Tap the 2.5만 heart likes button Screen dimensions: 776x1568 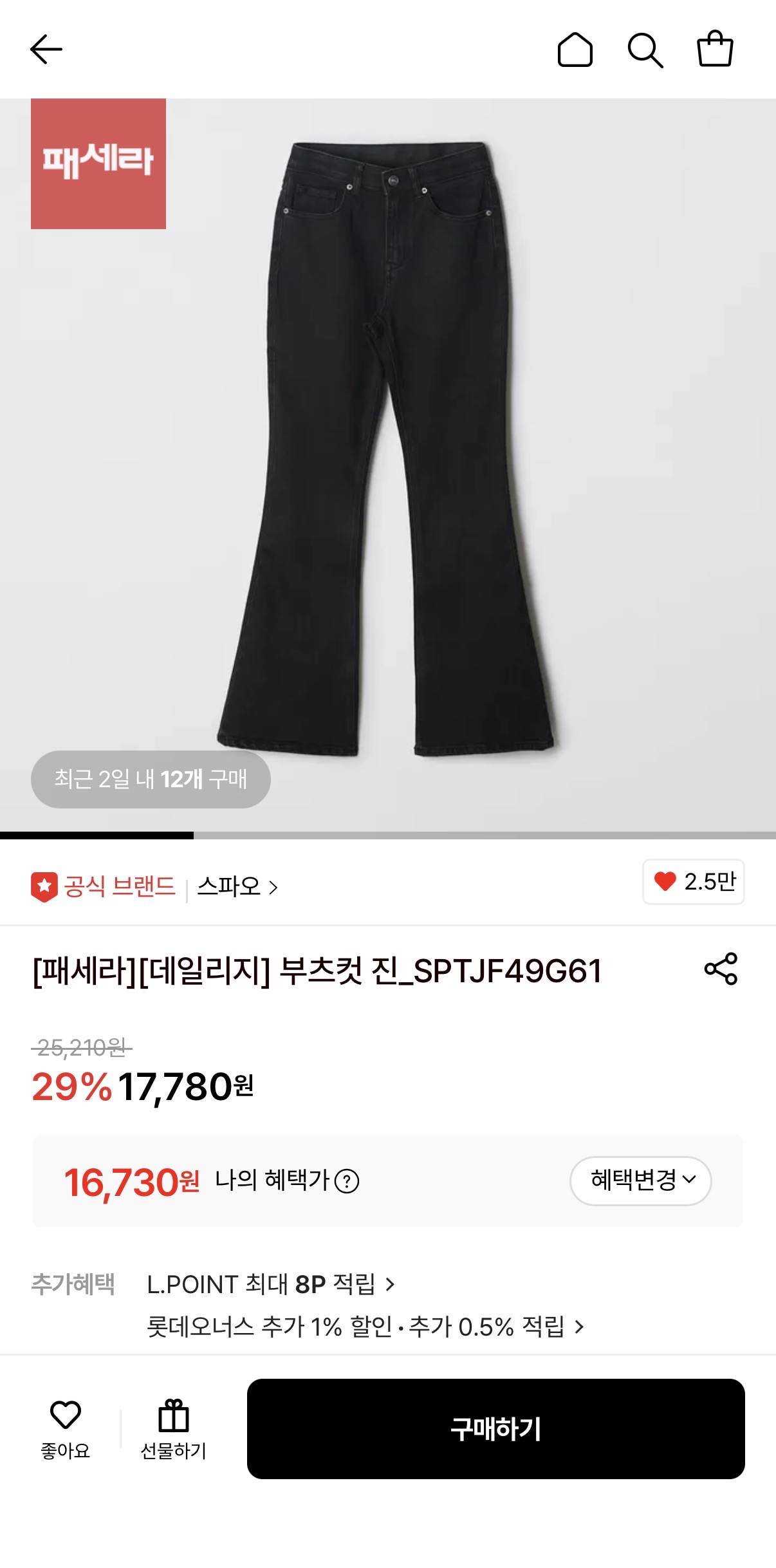pyautogui.click(x=693, y=881)
